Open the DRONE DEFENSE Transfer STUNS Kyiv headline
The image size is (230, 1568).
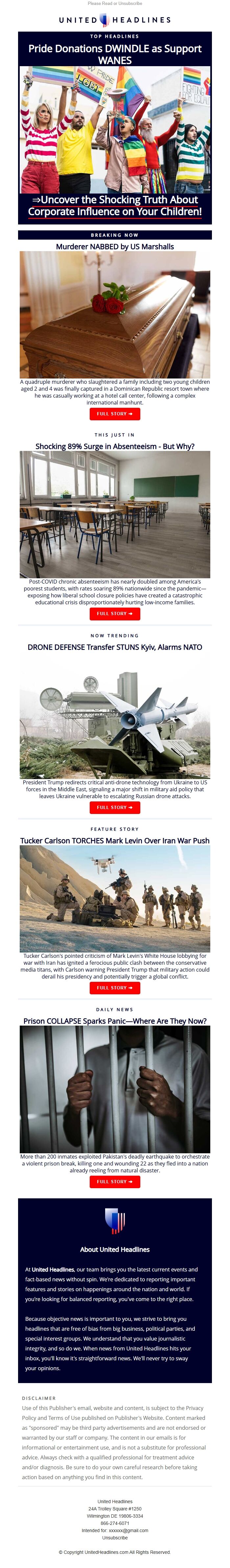pos(115,647)
